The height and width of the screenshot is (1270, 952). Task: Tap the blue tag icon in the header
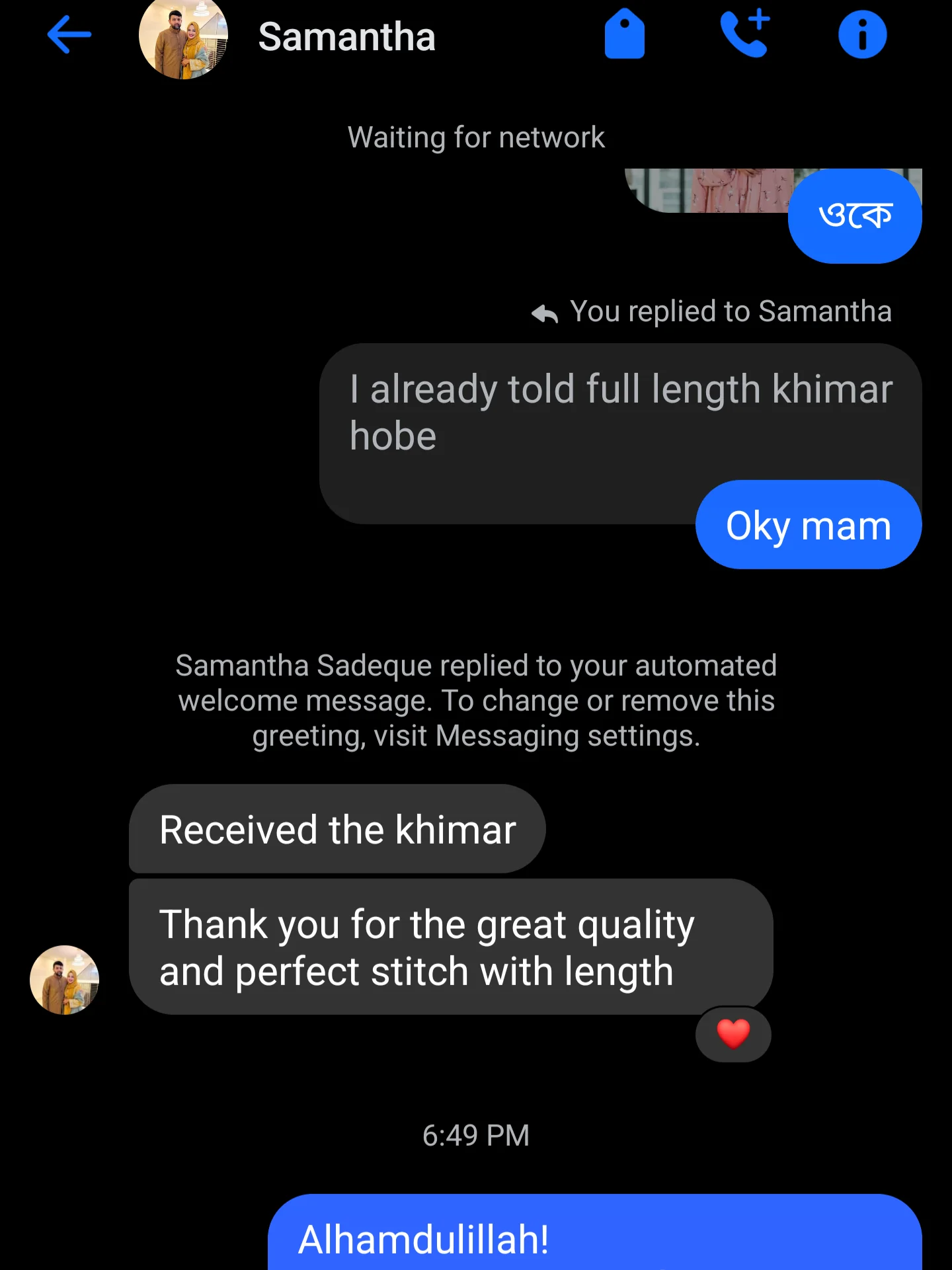point(625,35)
